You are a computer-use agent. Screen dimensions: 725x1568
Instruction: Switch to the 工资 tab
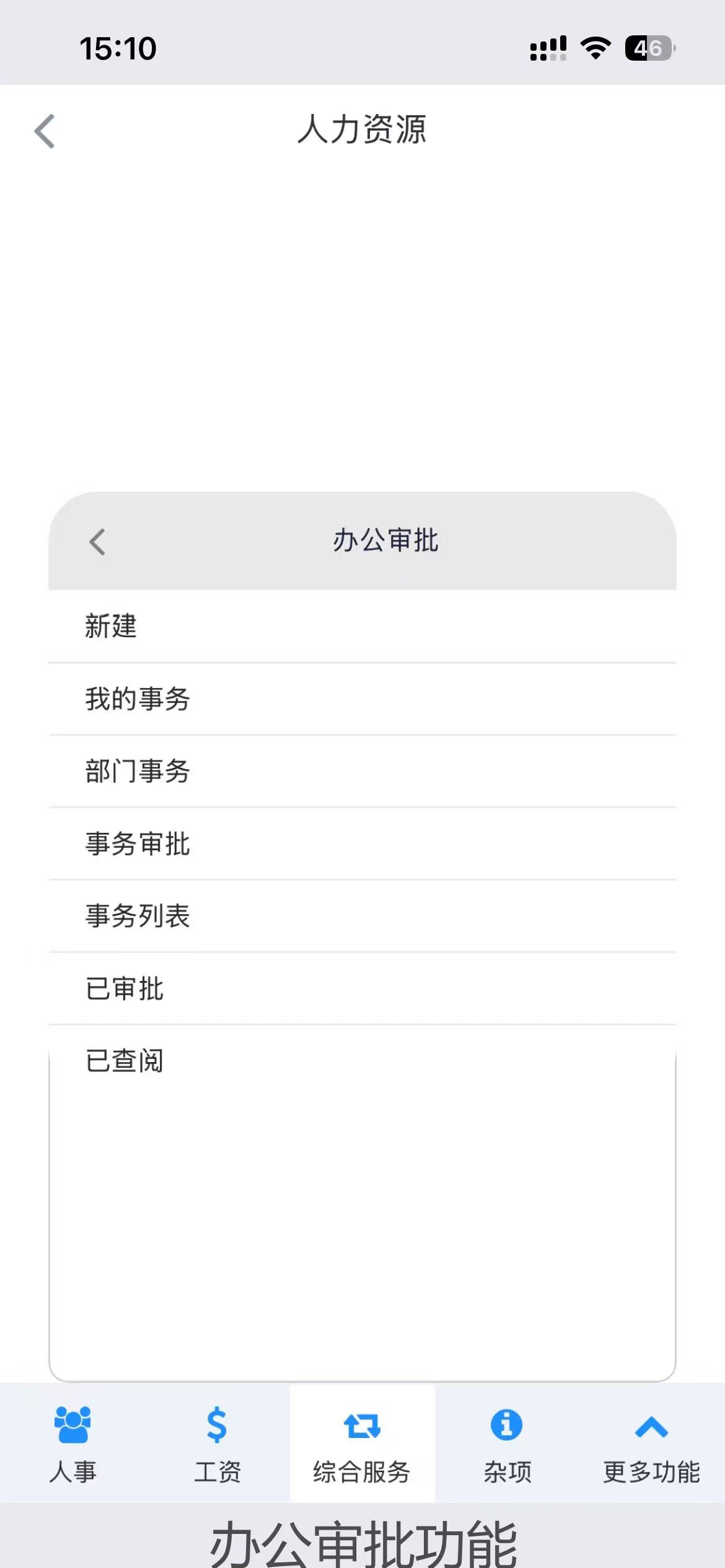217,1444
